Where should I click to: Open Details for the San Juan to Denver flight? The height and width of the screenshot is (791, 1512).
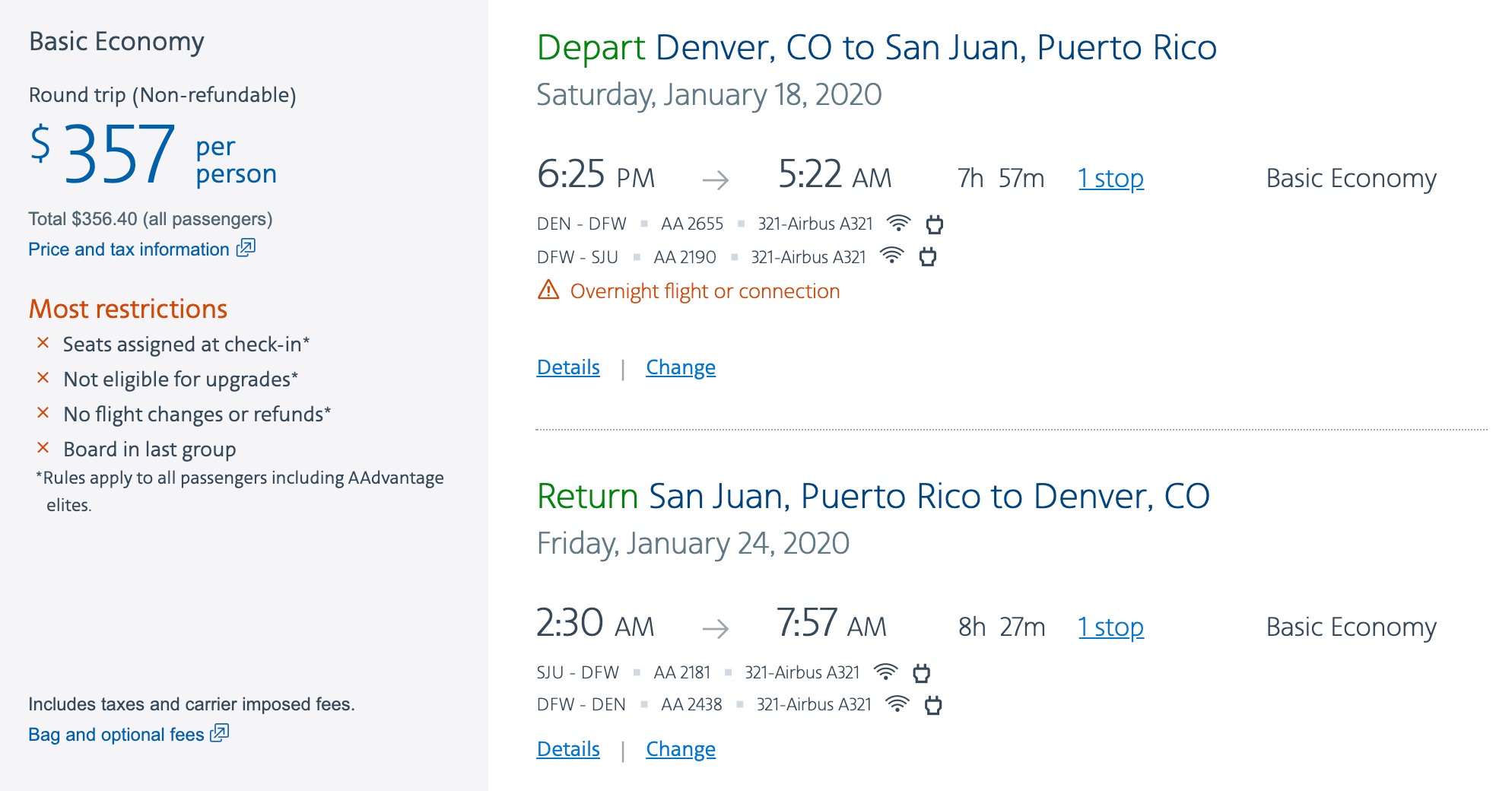point(568,749)
